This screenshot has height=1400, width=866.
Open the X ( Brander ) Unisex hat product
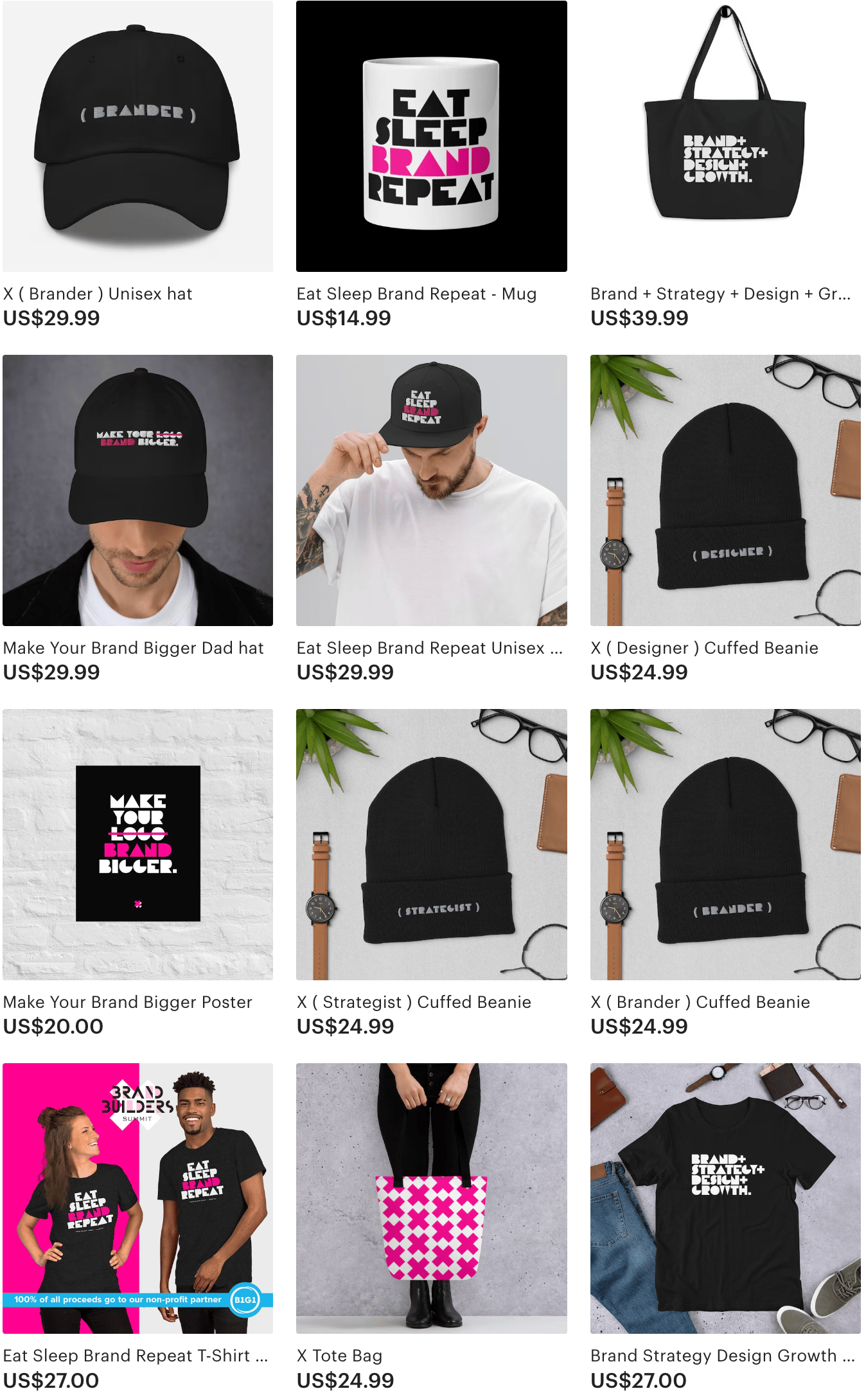(137, 136)
